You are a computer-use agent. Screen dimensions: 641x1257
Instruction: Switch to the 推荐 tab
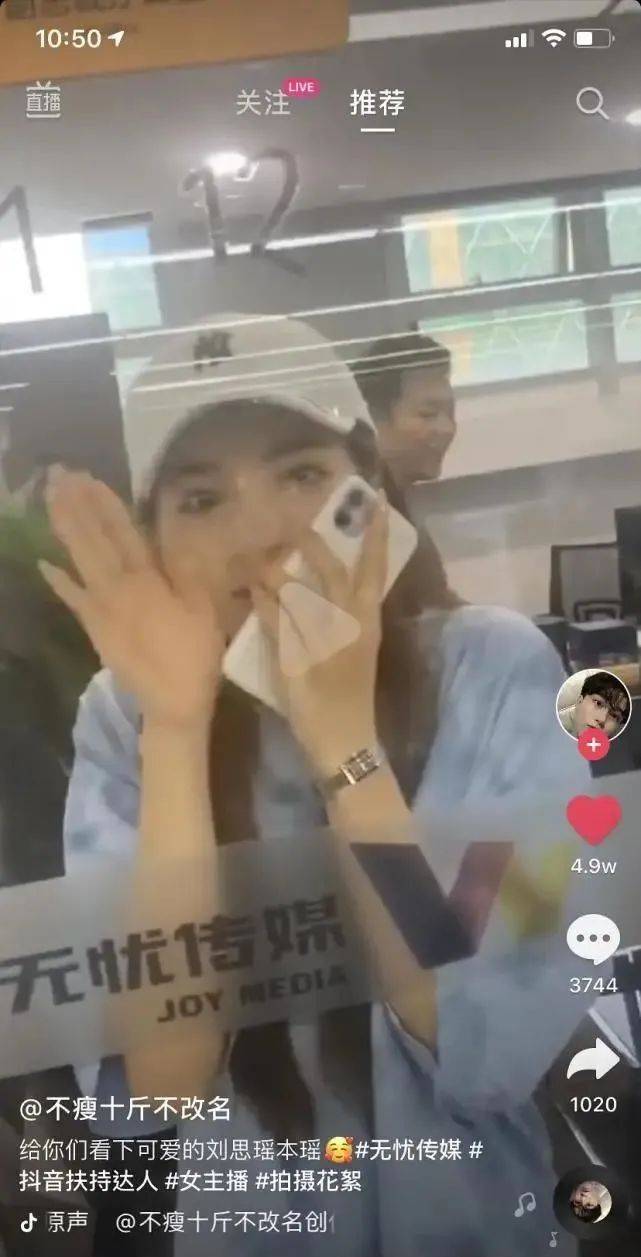click(x=377, y=103)
